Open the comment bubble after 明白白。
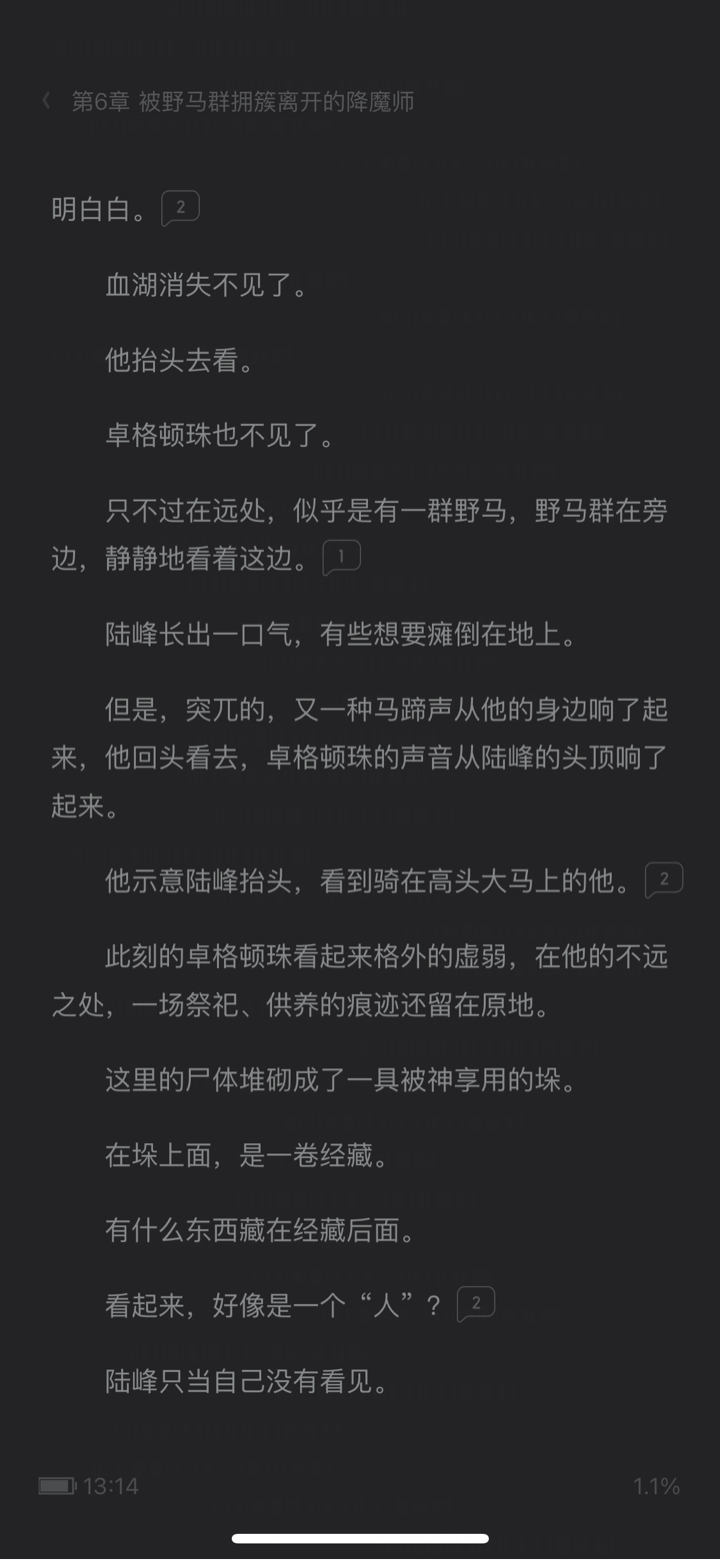The height and width of the screenshot is (1560, 720). click(x=180, y=209)
